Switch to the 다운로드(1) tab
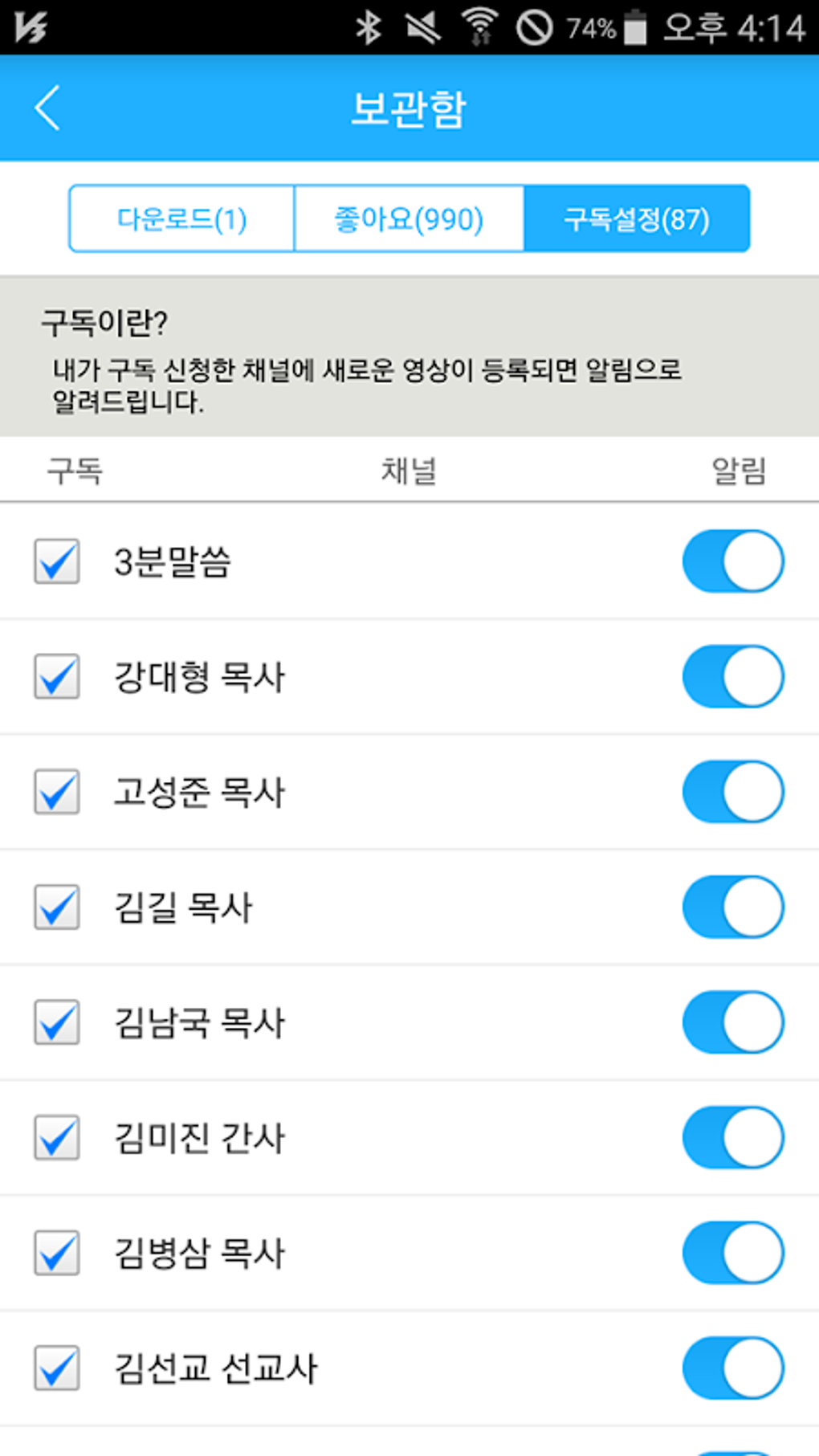 (182, 219)
